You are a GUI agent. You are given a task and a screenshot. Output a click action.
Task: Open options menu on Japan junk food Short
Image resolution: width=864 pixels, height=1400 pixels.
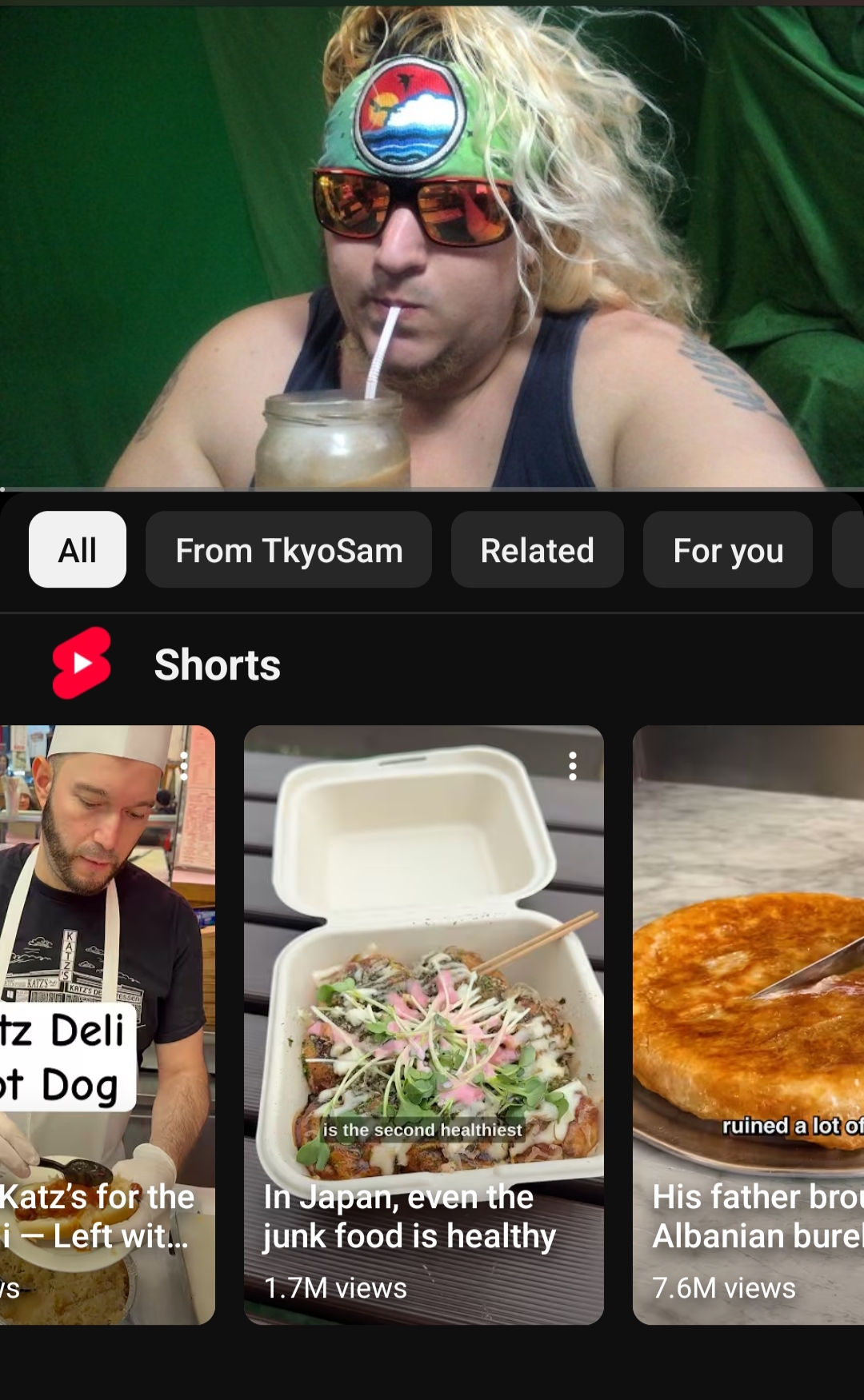pyautogui.click(x=573, y=766)
